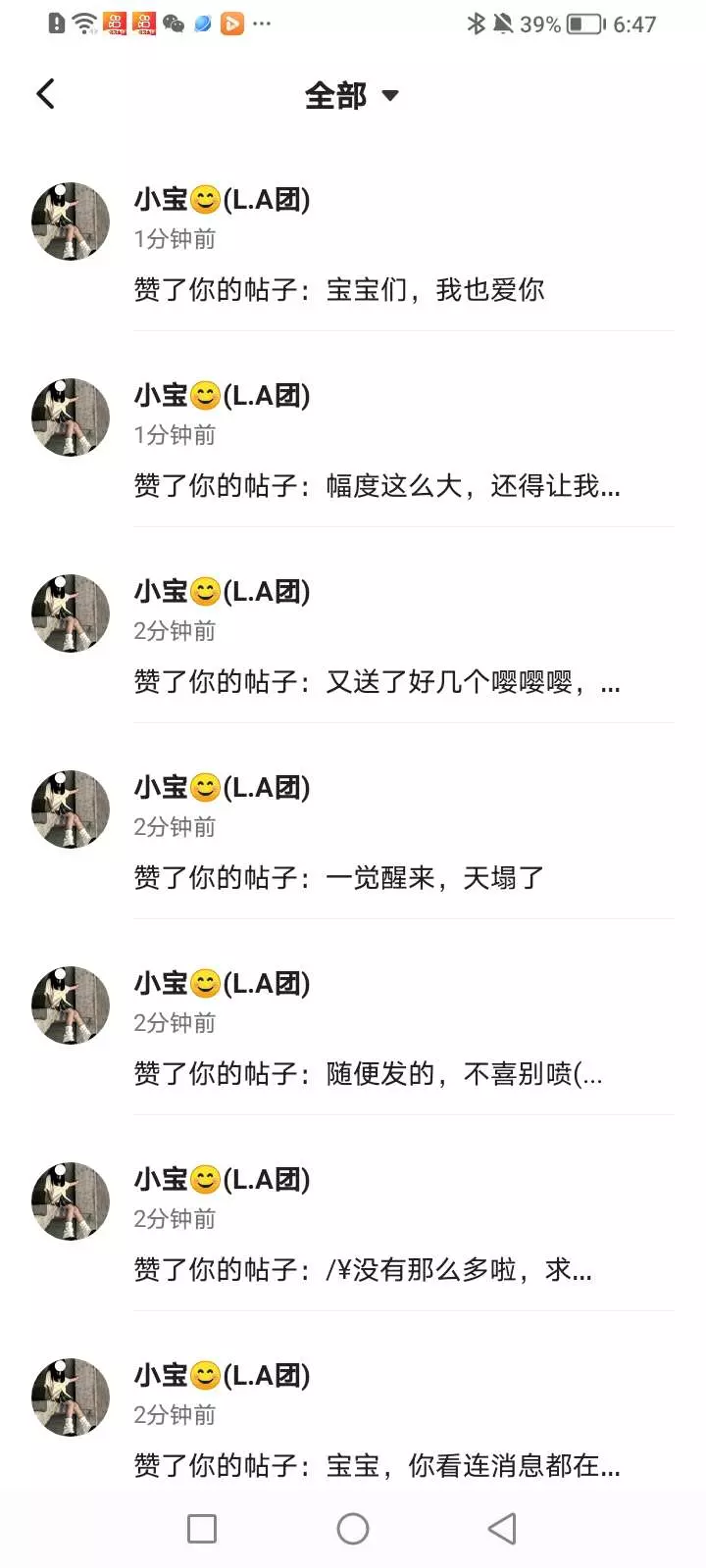The width and height of the screenshot is (706, 1568).
Task: Expand the 全部 filter dropdown
Action: click(x=351, y=96)
